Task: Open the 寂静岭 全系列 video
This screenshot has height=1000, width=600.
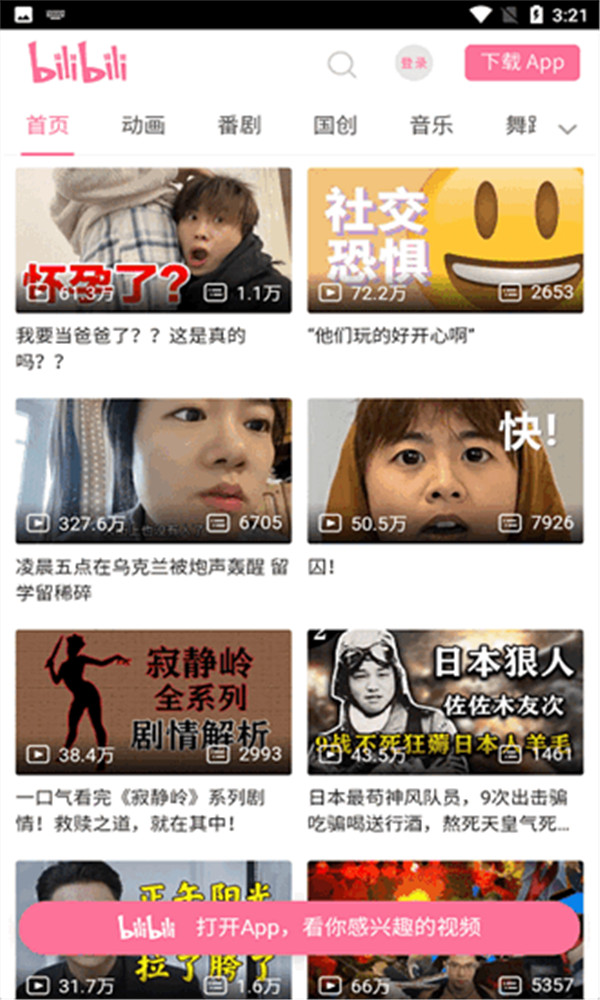Action: [x=154, y=702]
